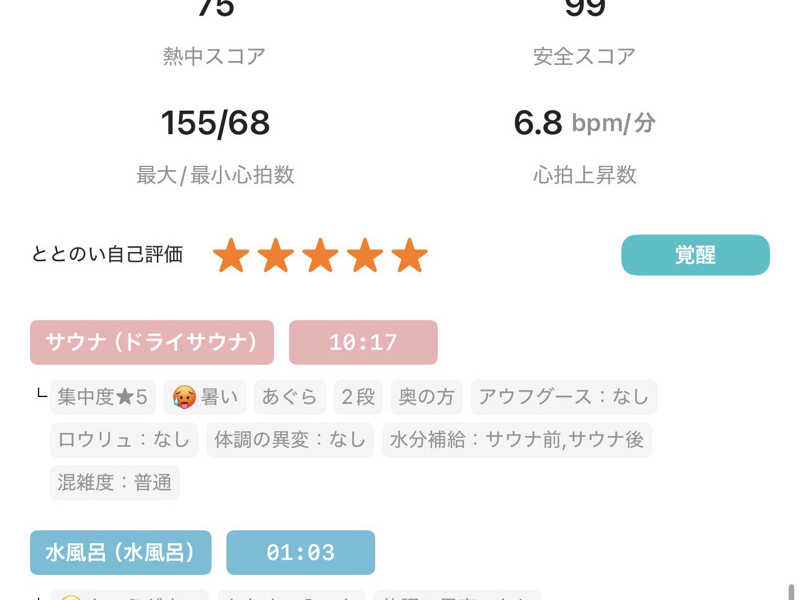The height and width of the screenshot is (600, 800).
Task: Open the 水風呂 (水風呂) session label
Action: (120, 552)
